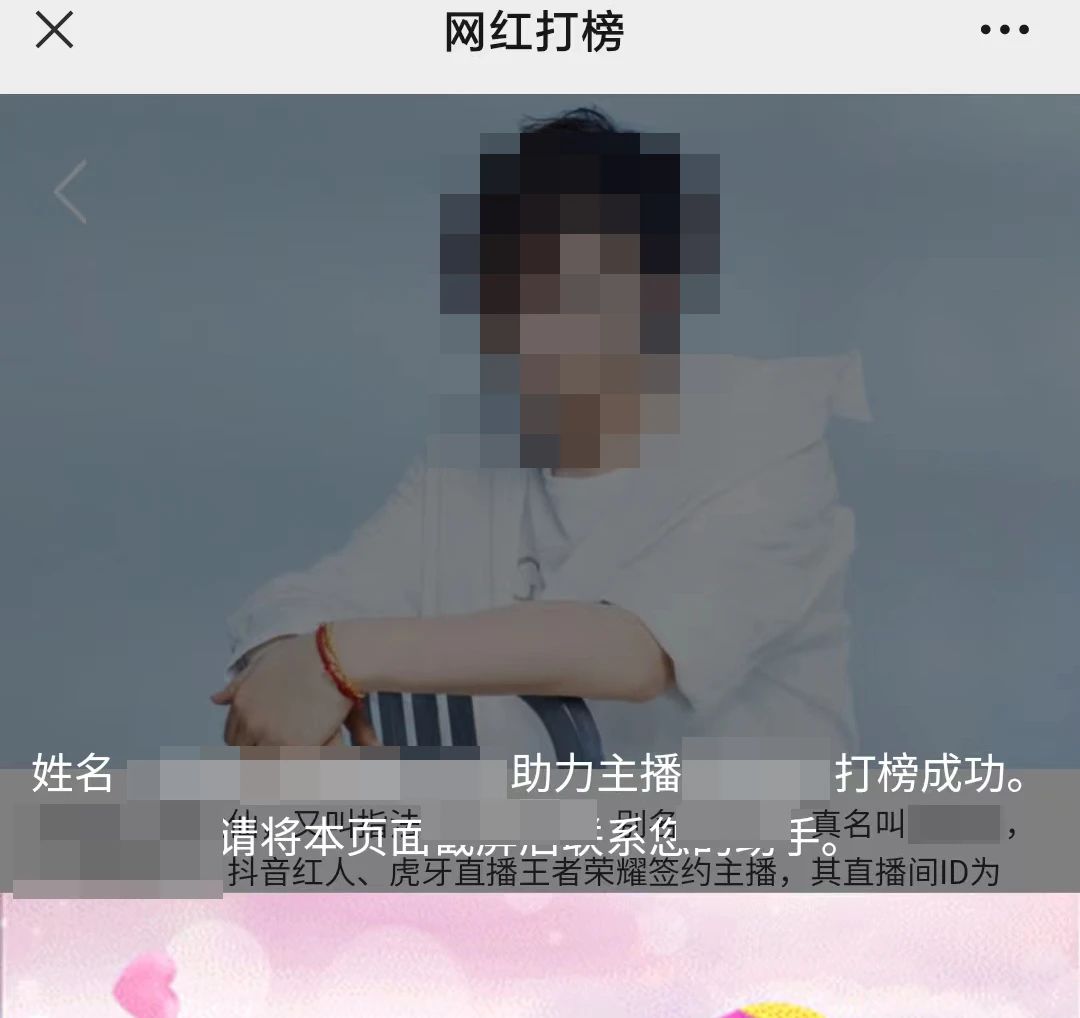Go back using the left arrow on photo
The image size is (1080, 1018).
pyautogui.click(x=71, y=191)
